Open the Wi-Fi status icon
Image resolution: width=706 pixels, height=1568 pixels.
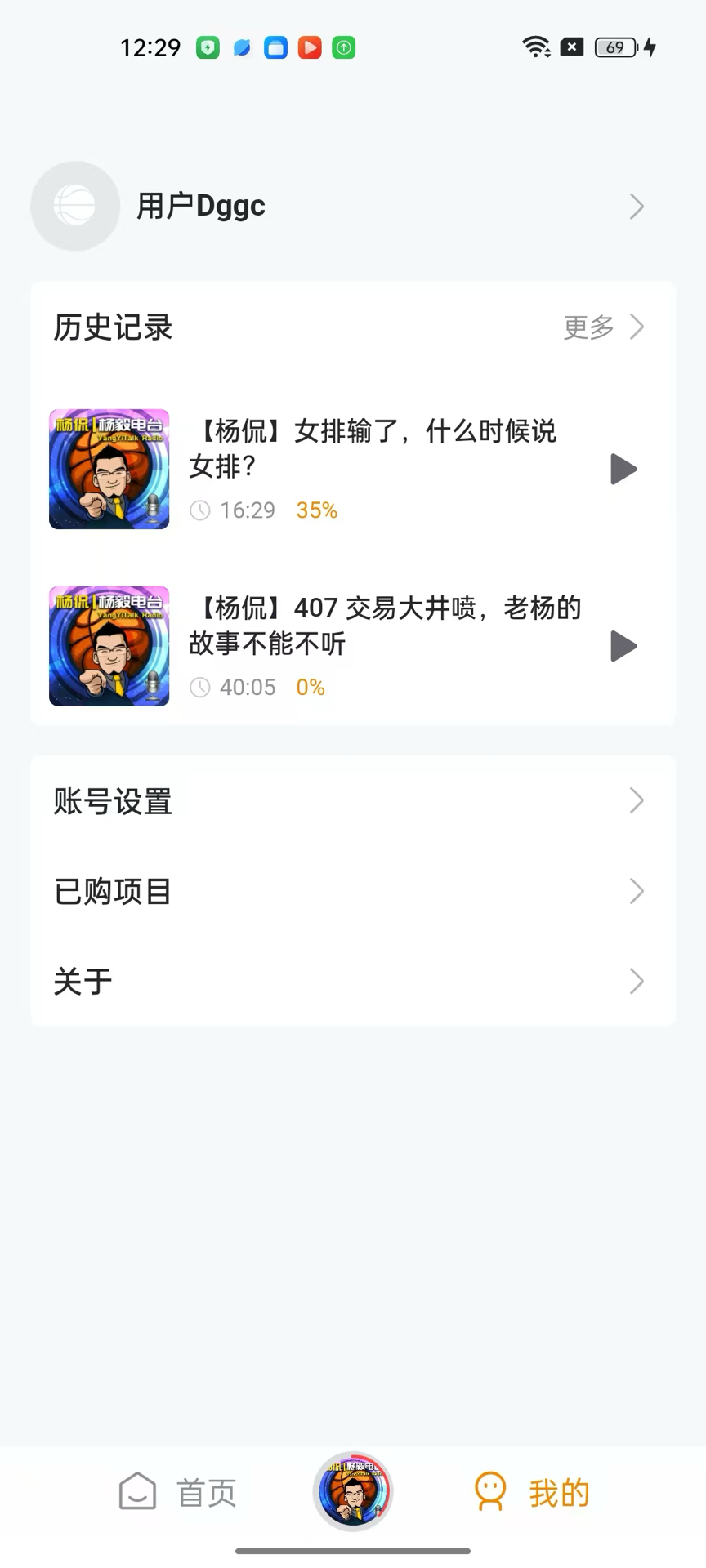pos(535,47)
